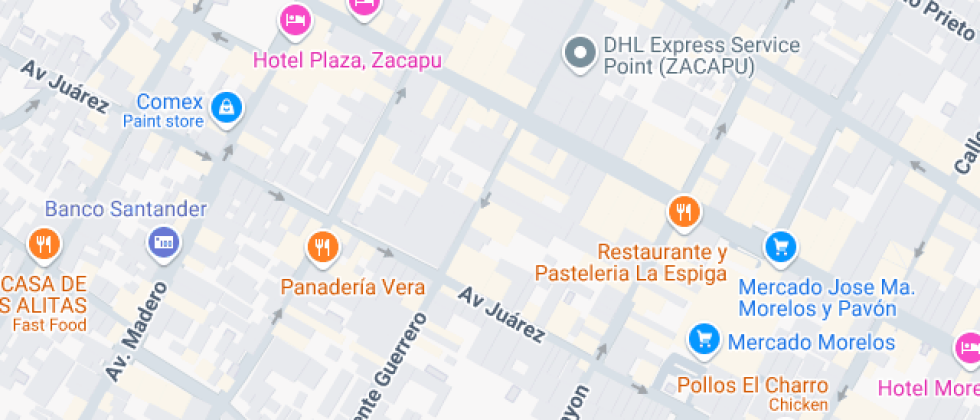
Task: Open Panadería Vera restaurant marker
Action: pyautogui.click(x=320, y=246)
